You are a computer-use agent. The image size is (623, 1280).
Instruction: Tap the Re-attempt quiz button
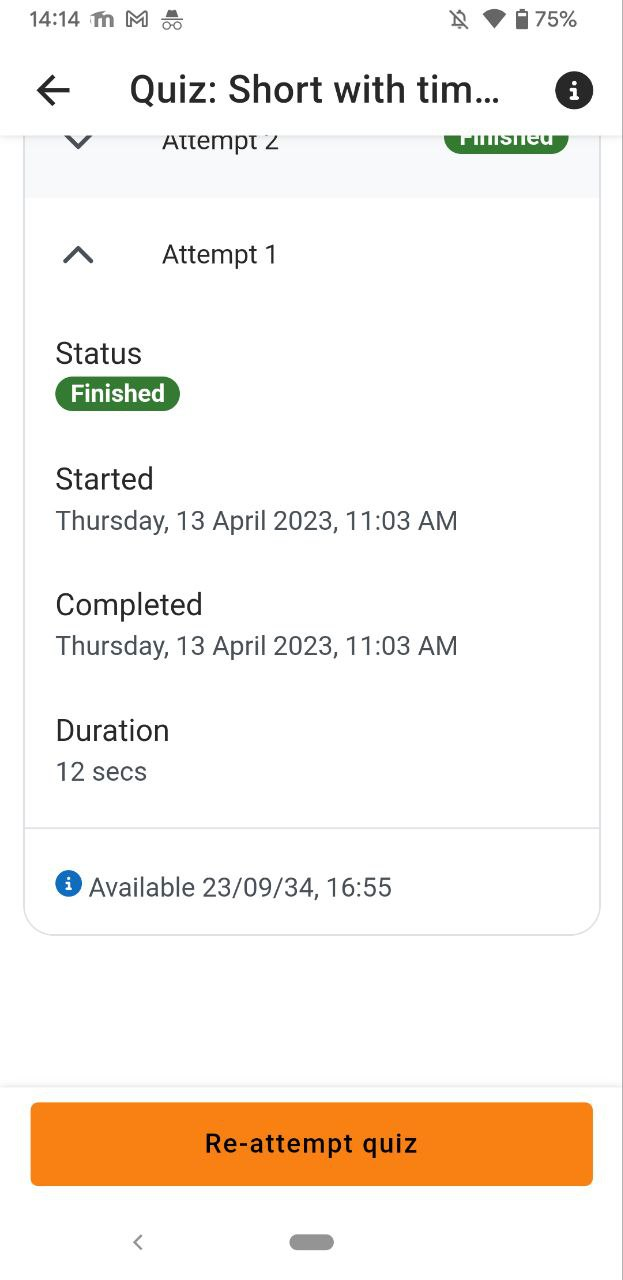[311, 1144]
